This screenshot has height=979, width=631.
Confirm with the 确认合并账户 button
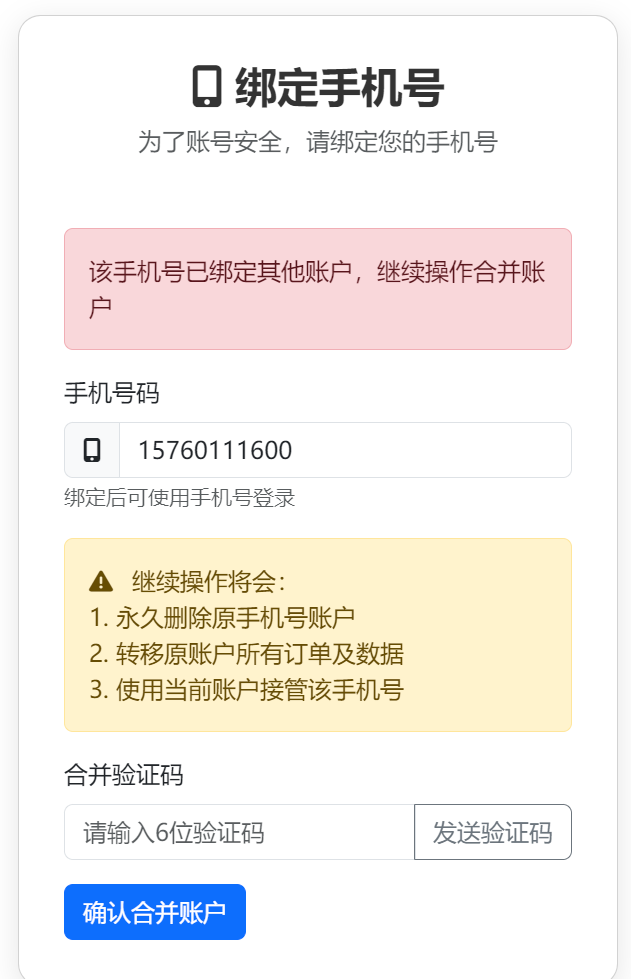point(155,912)
